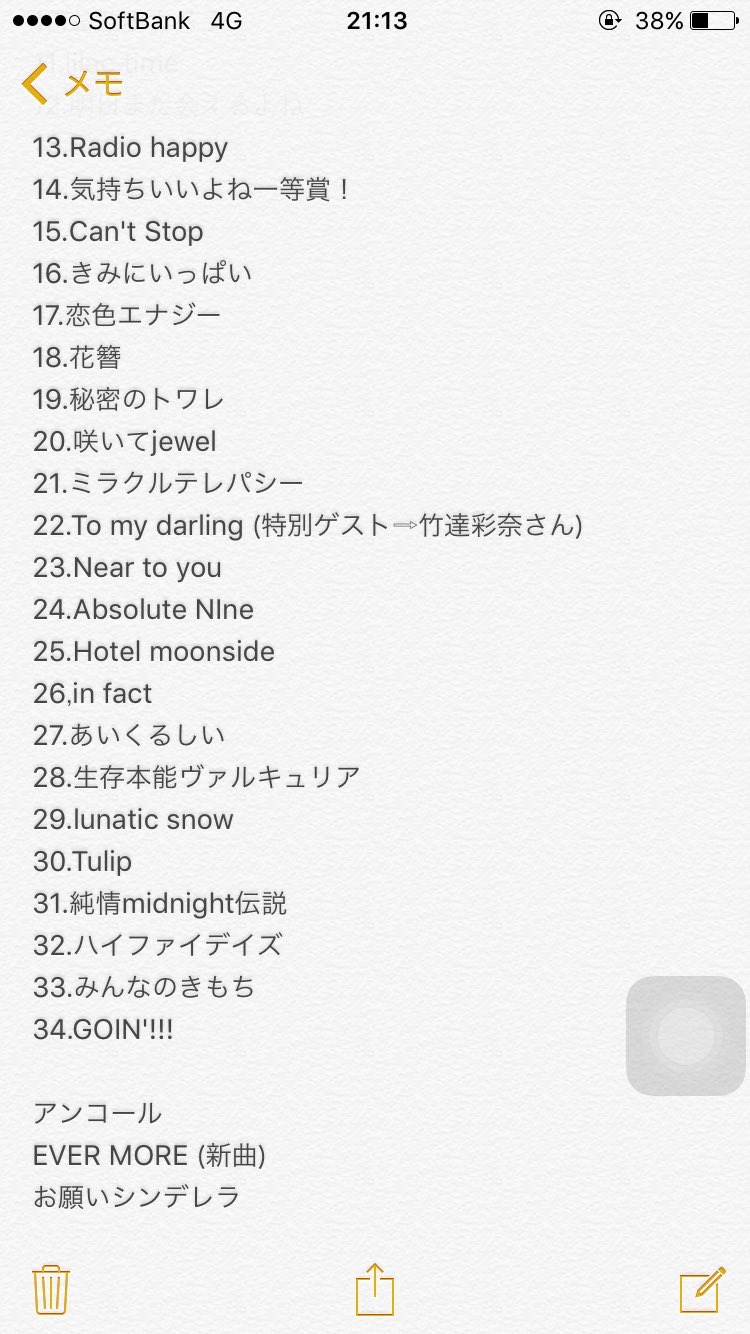Screen dimensions: 750x1334
Task: Compose a new note
Action: tap(702, 1289)
